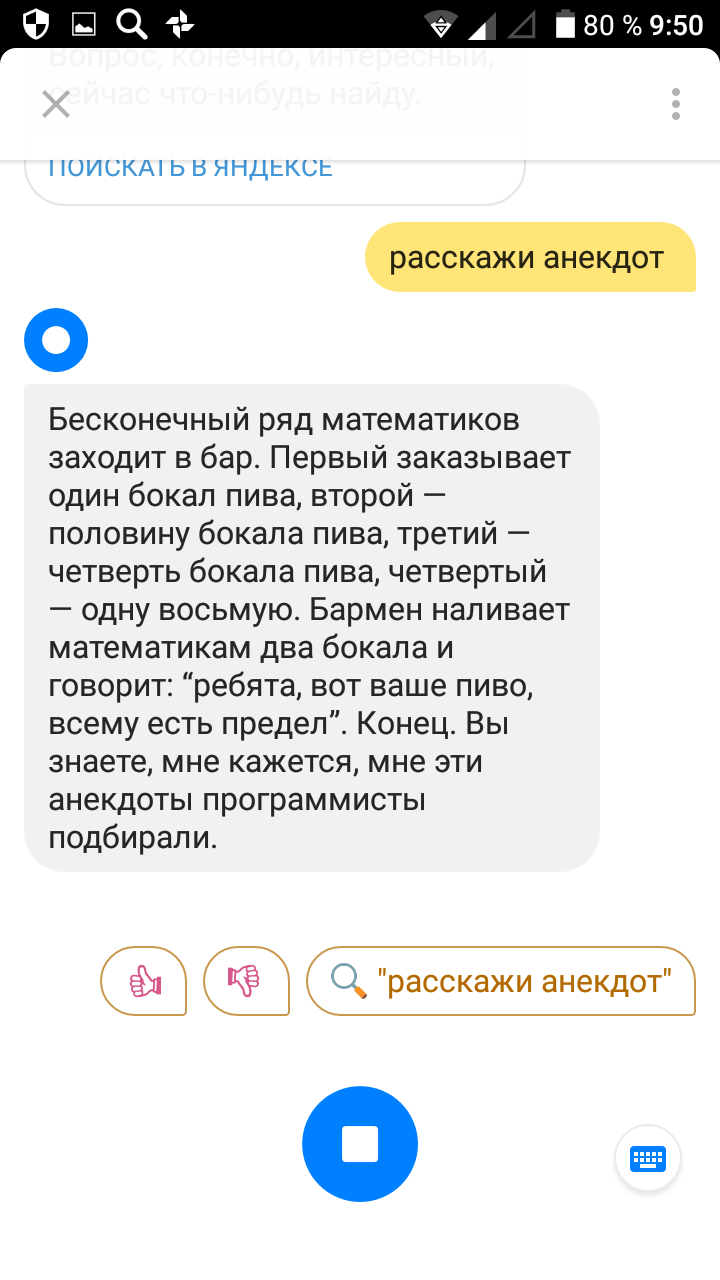Dislike the joke with thumbs down
Viewport: 720px width, 1280px height.
click(x=246, y=981)
